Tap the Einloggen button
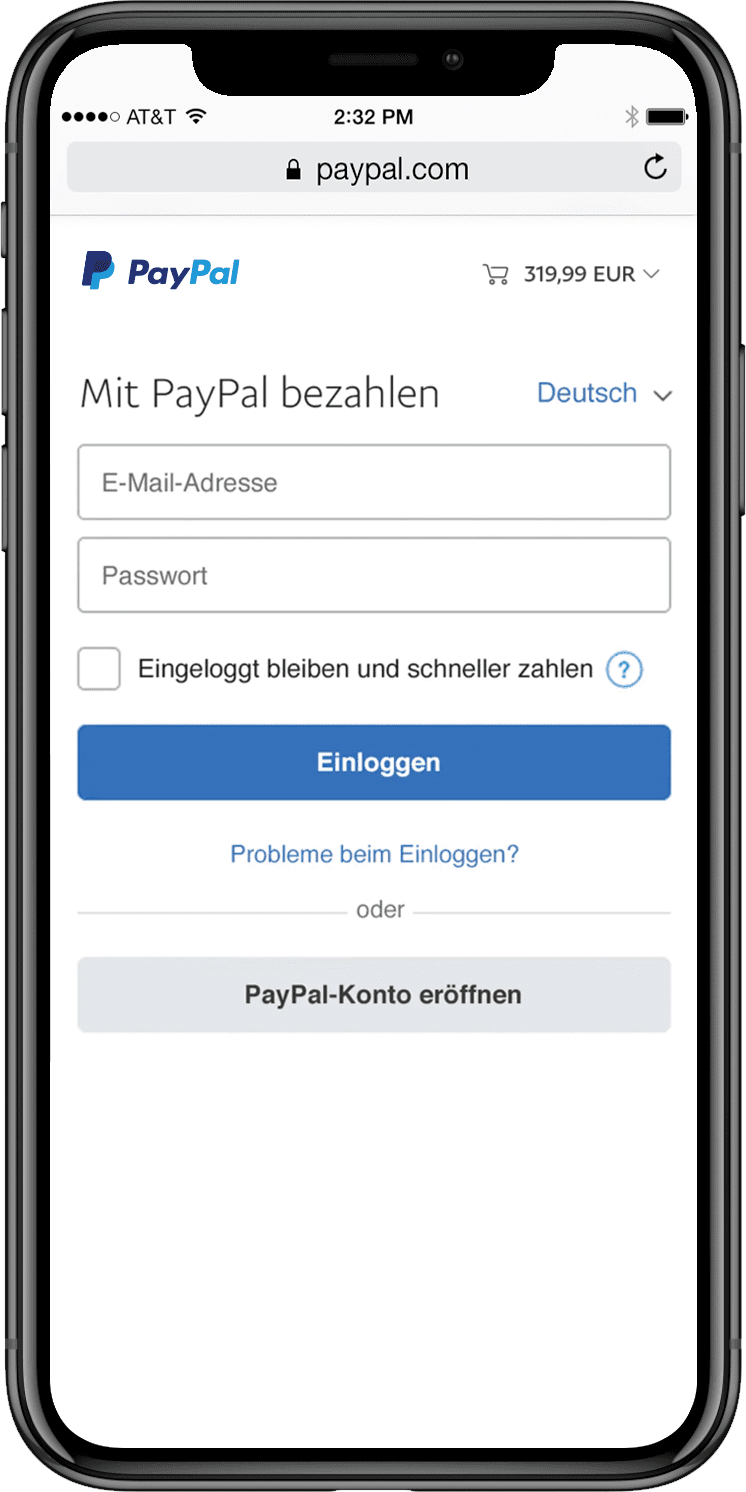Image resolution: width=746 pixels, height=1492 pixels. 373,763
